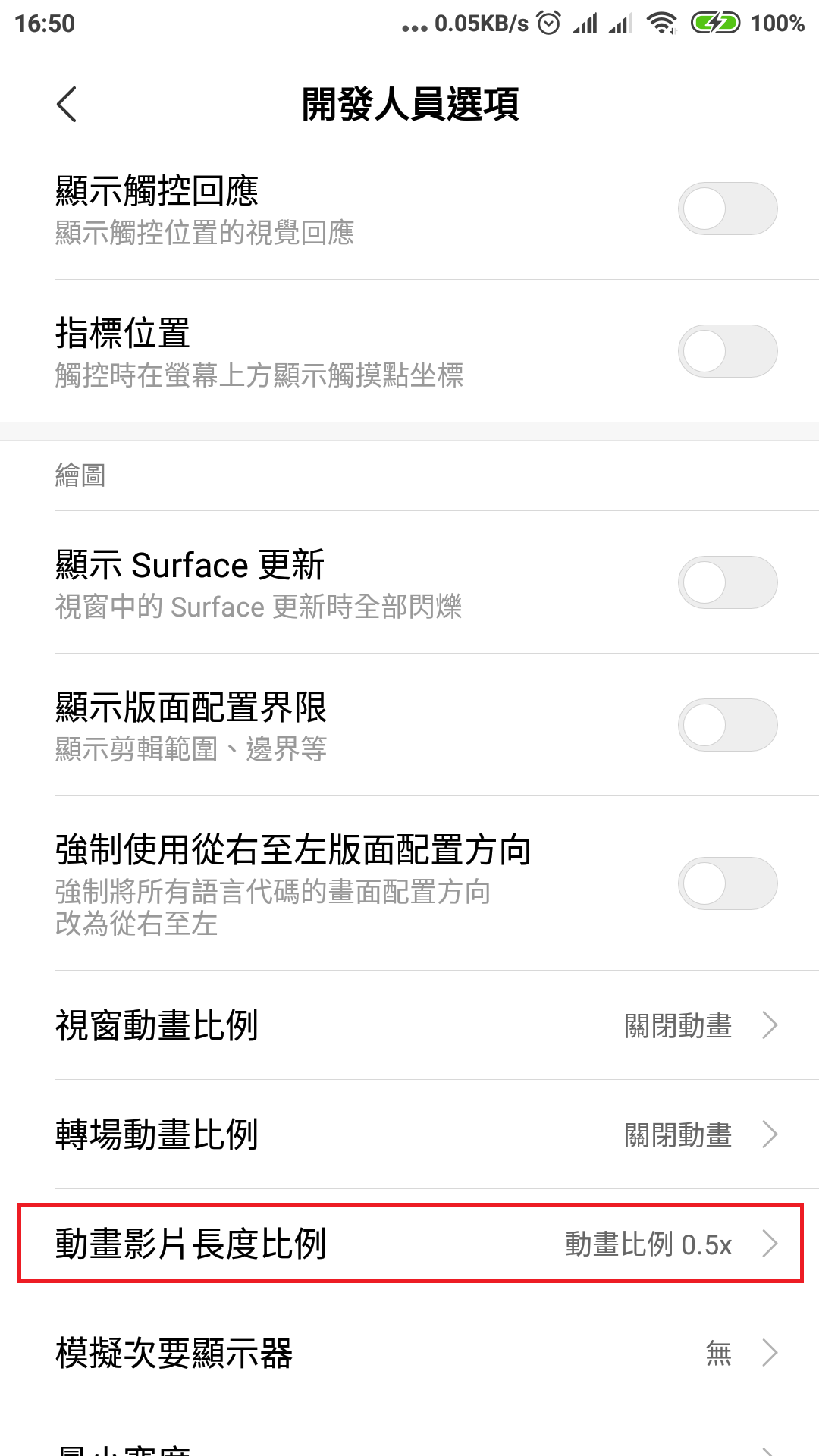This screenshot has width=819, height=1456.
Task: Turn on 顯示 Surface 更新
Action: tap(727, 582)
